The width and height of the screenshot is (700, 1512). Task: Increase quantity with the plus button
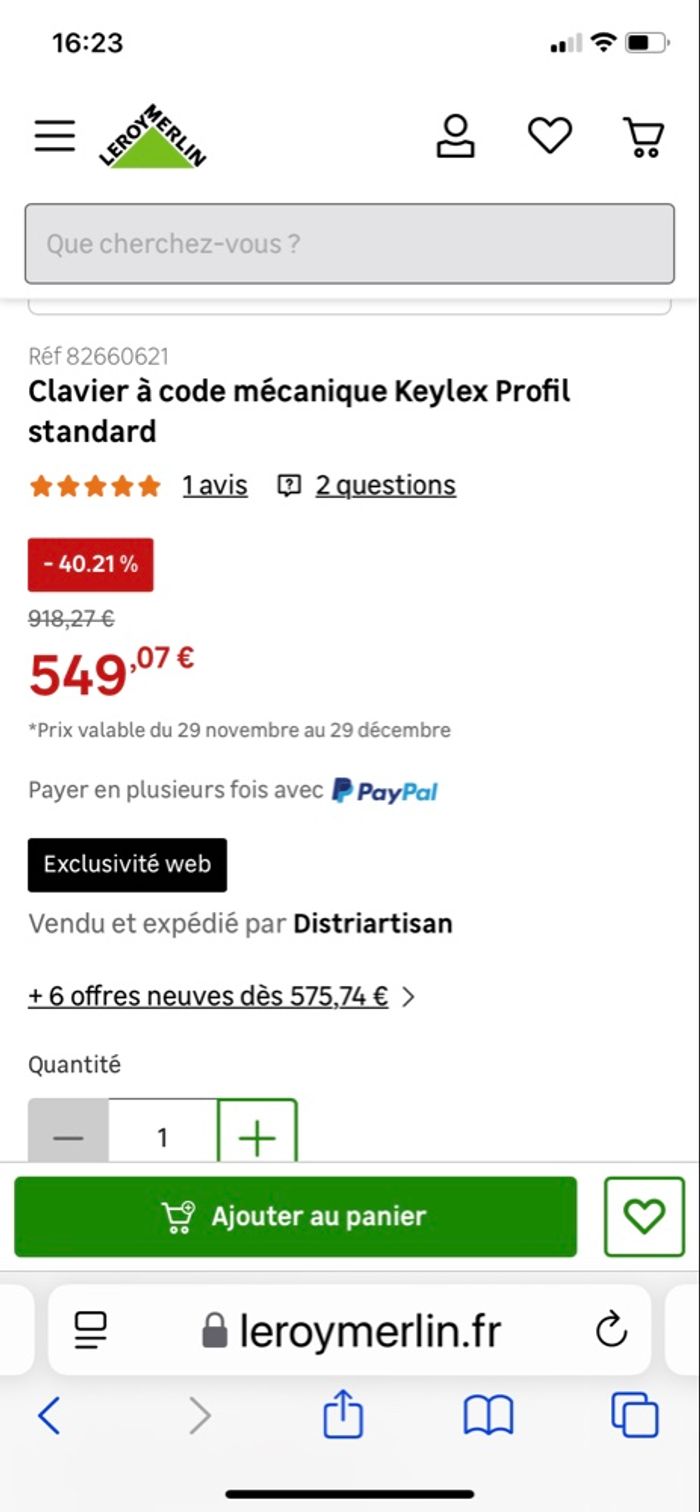(257, 1136)
